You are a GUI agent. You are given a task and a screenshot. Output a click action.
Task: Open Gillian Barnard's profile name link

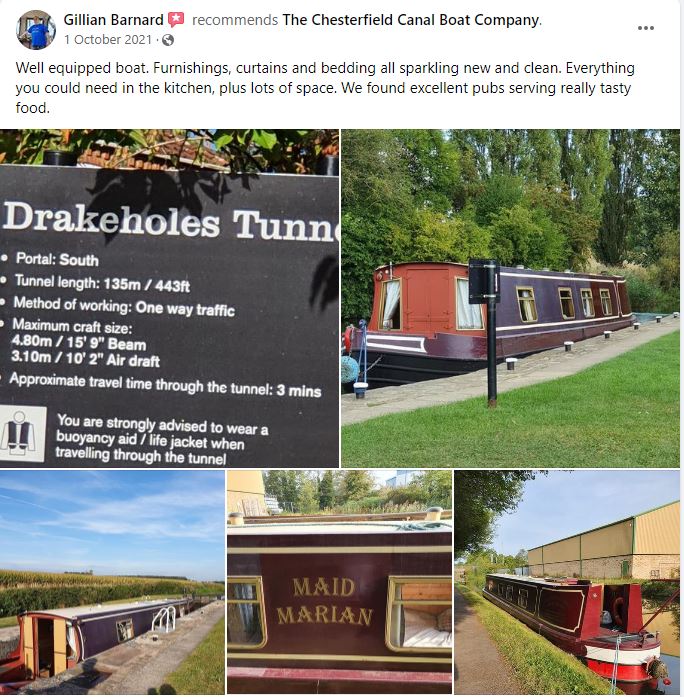(x=113, y=20)
